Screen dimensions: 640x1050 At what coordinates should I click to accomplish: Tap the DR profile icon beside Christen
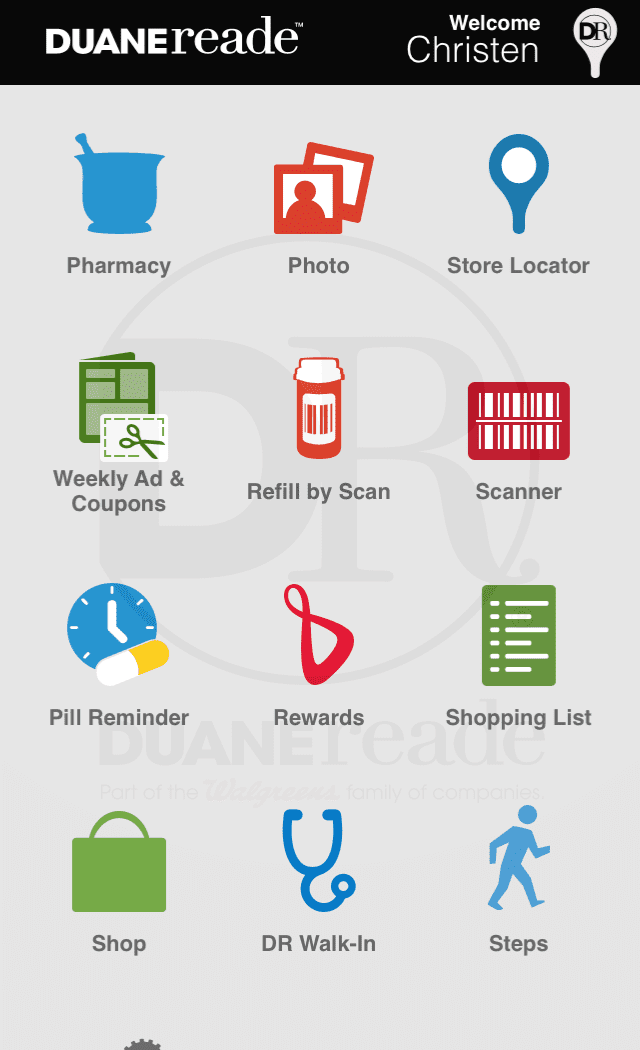pos(594,42)
